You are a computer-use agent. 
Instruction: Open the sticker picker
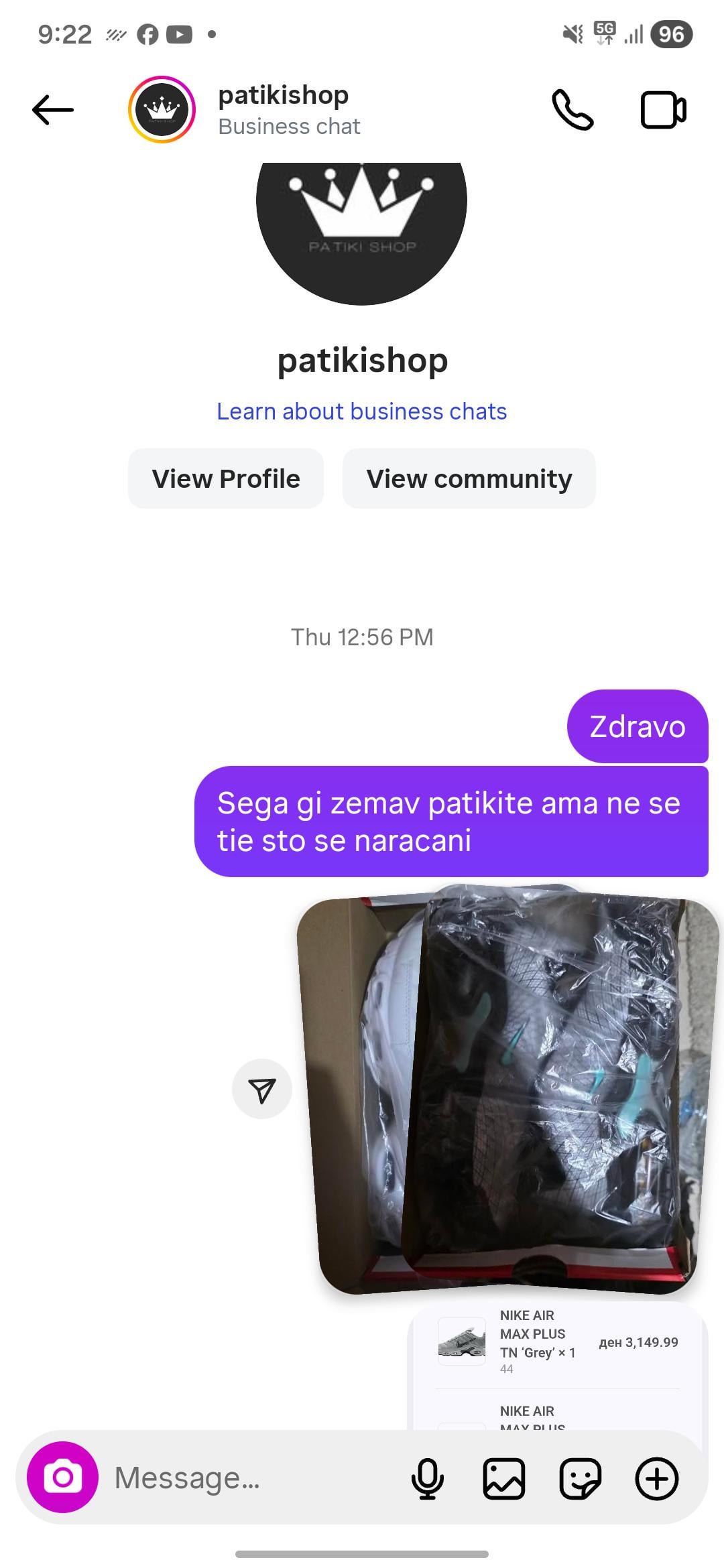[x=580, y=1478]
